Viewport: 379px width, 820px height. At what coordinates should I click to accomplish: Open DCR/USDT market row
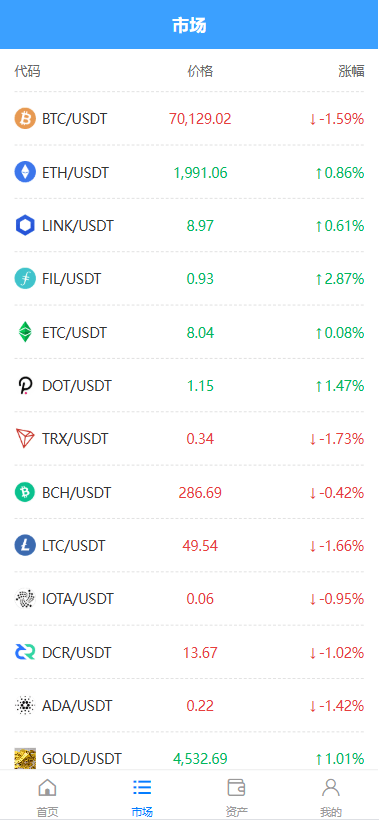tap(189, 652)
